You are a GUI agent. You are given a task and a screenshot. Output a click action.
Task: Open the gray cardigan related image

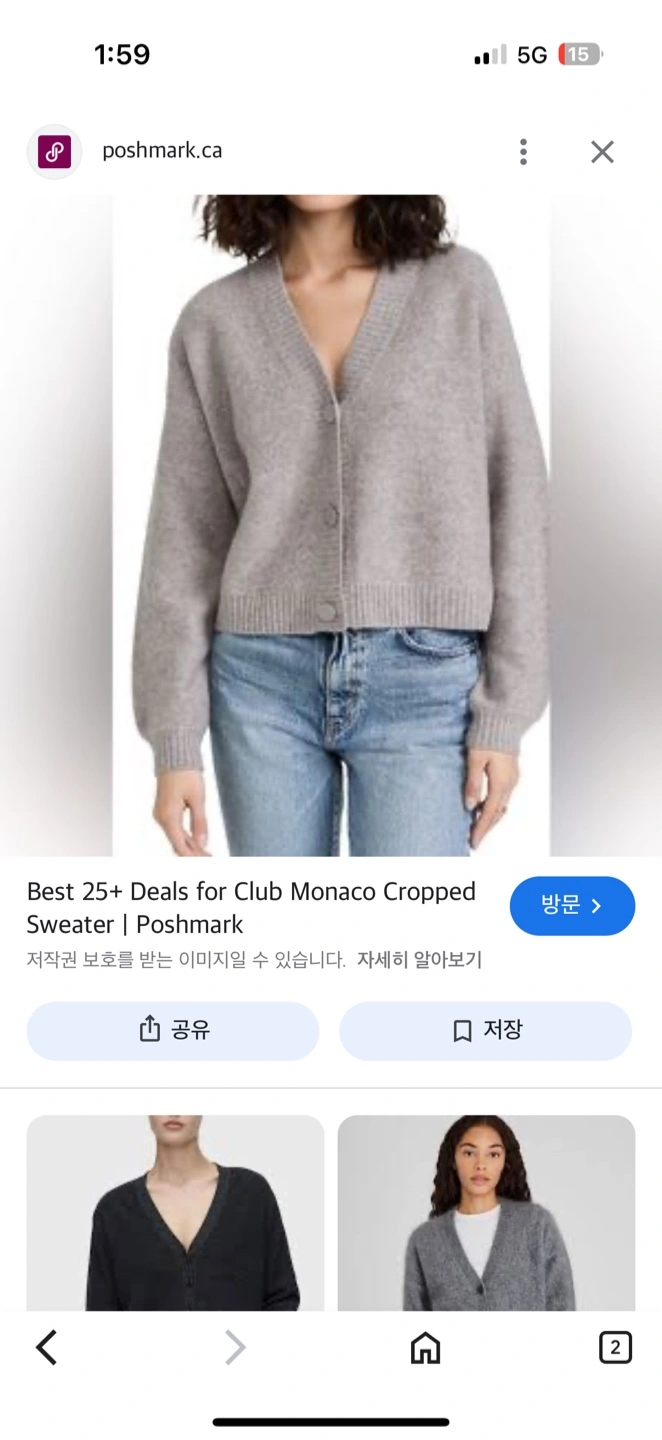pyautogui.click(x=486, y=1213)
